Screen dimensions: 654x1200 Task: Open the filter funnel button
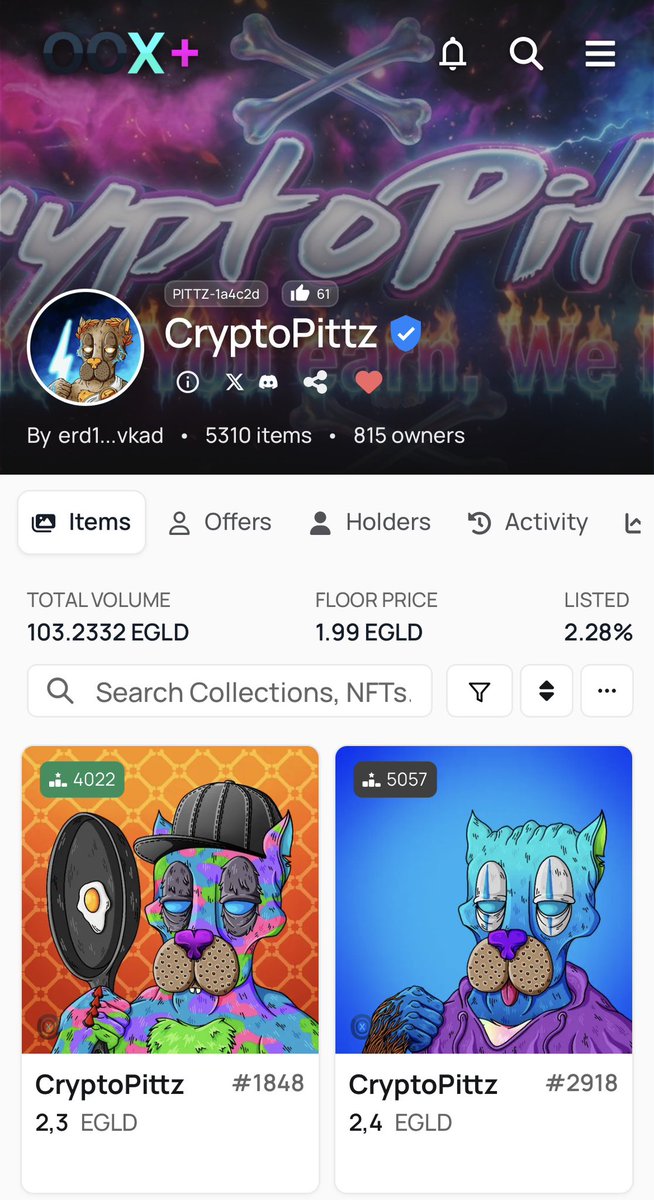click(480, 691)
